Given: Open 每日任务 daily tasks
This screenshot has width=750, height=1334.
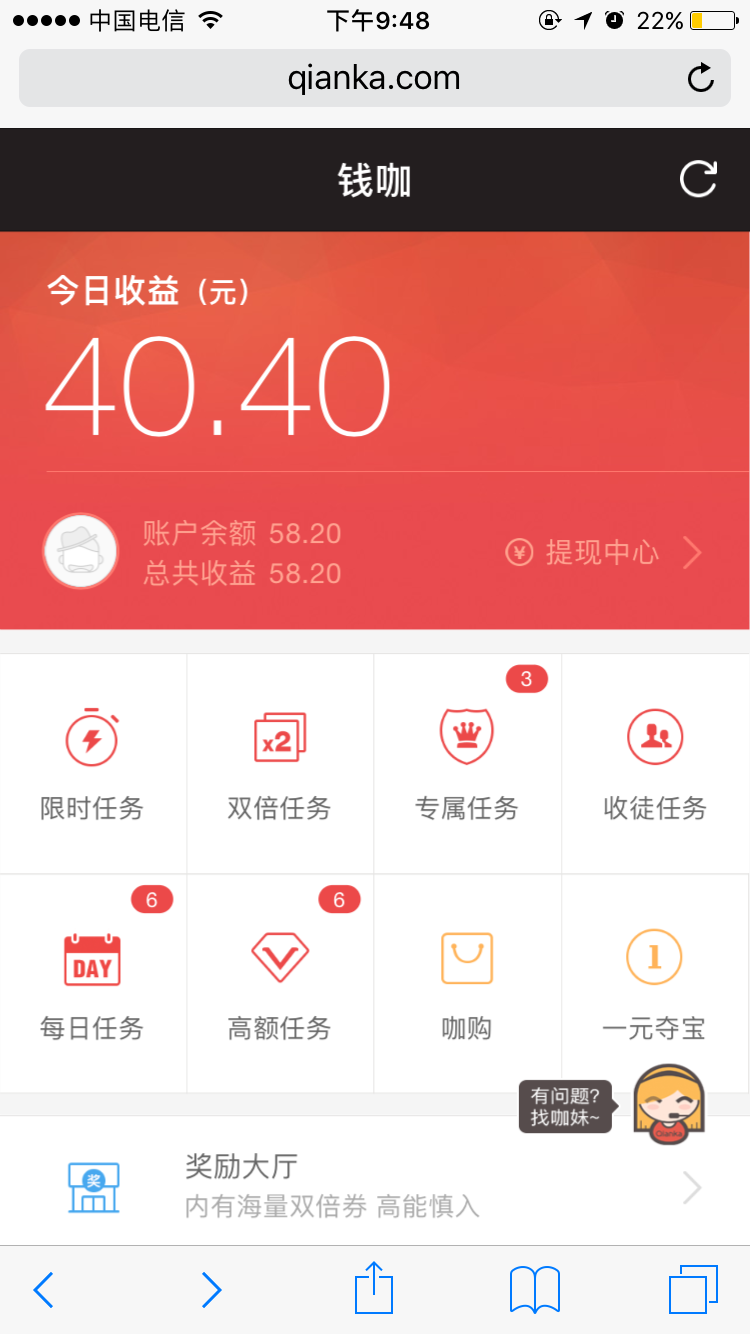Looking at the screenshot, I should click(x=92, y=984).
